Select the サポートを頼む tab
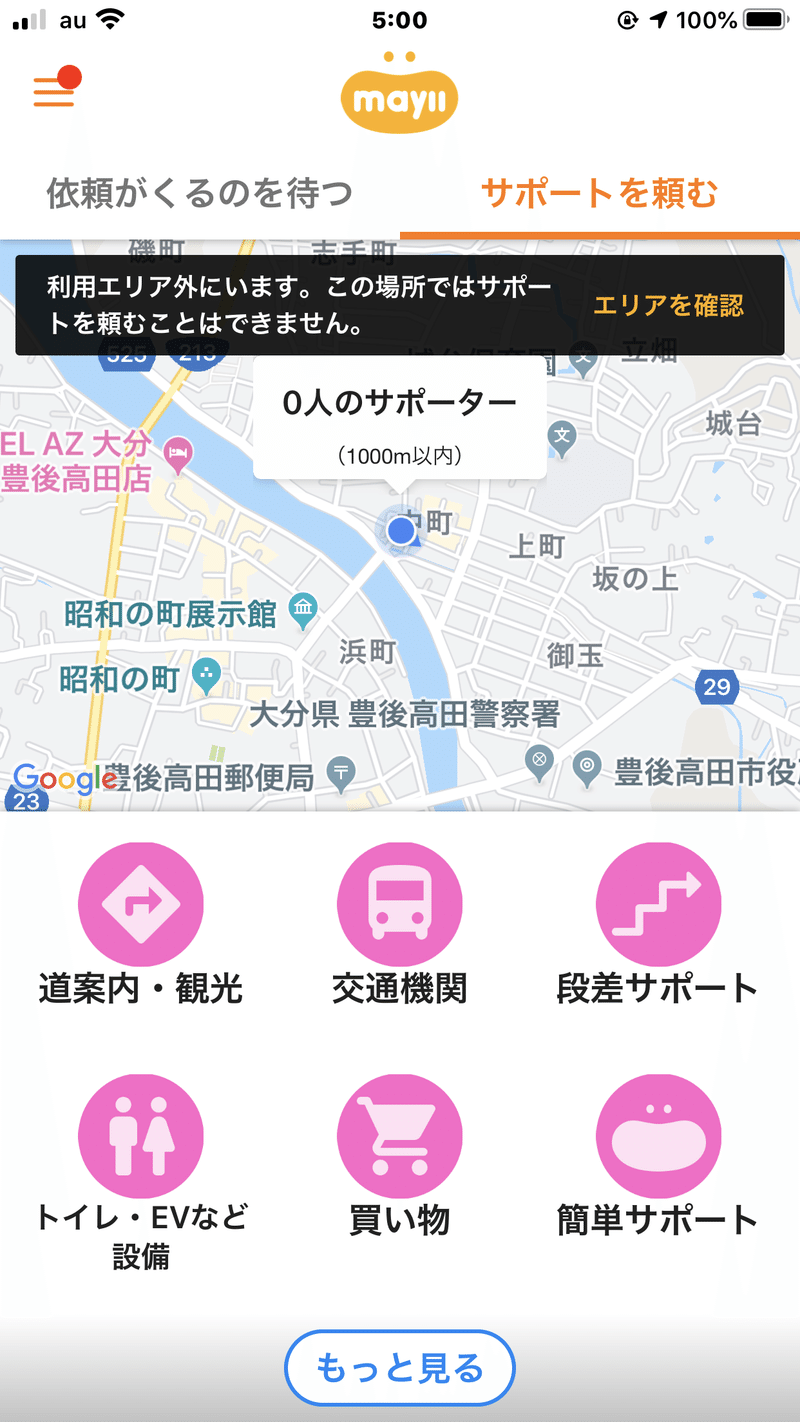Image resolution: width=800 pixels, height=1422 pixels. 599,193
